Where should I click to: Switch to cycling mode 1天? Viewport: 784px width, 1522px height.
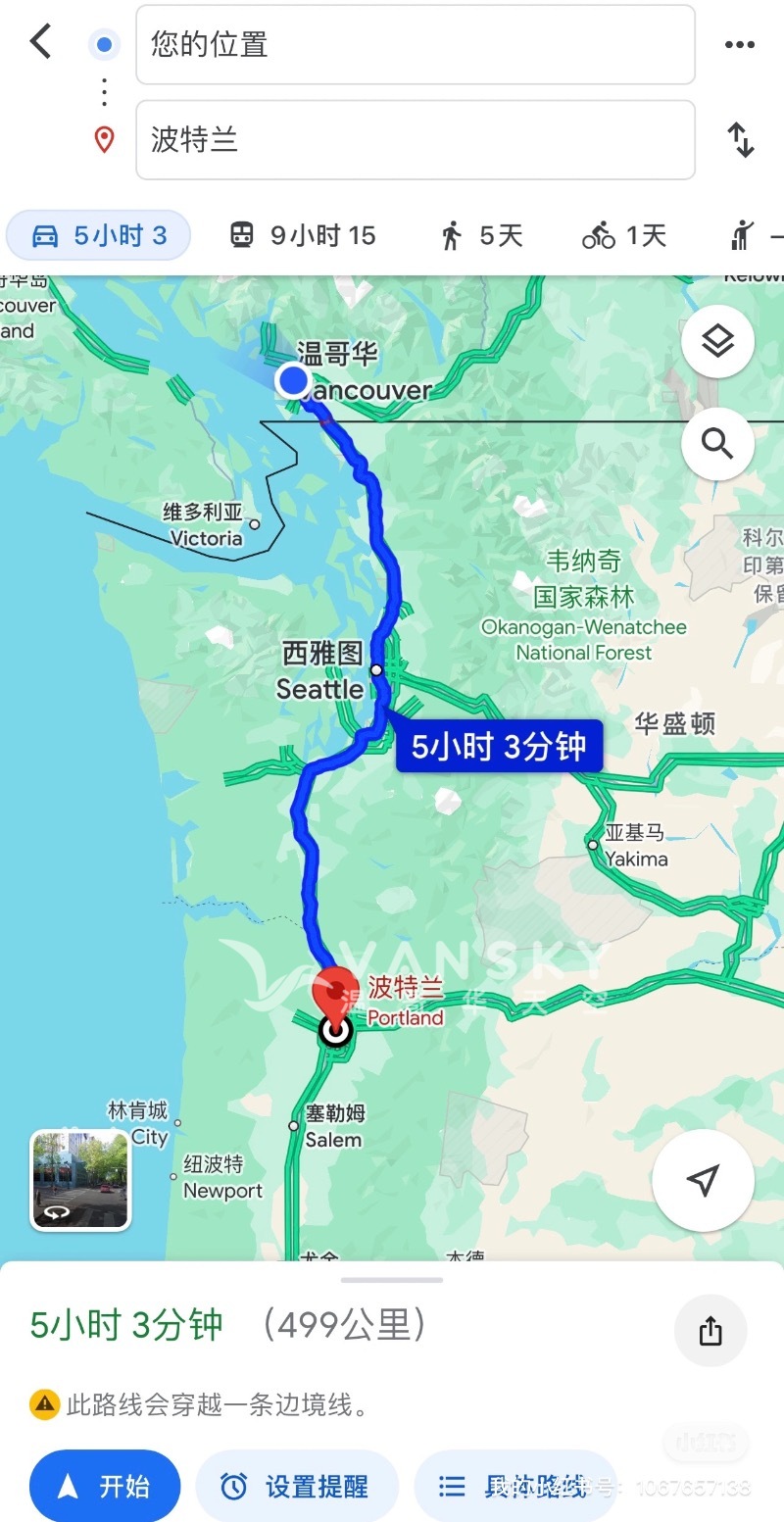coord(624,236)
